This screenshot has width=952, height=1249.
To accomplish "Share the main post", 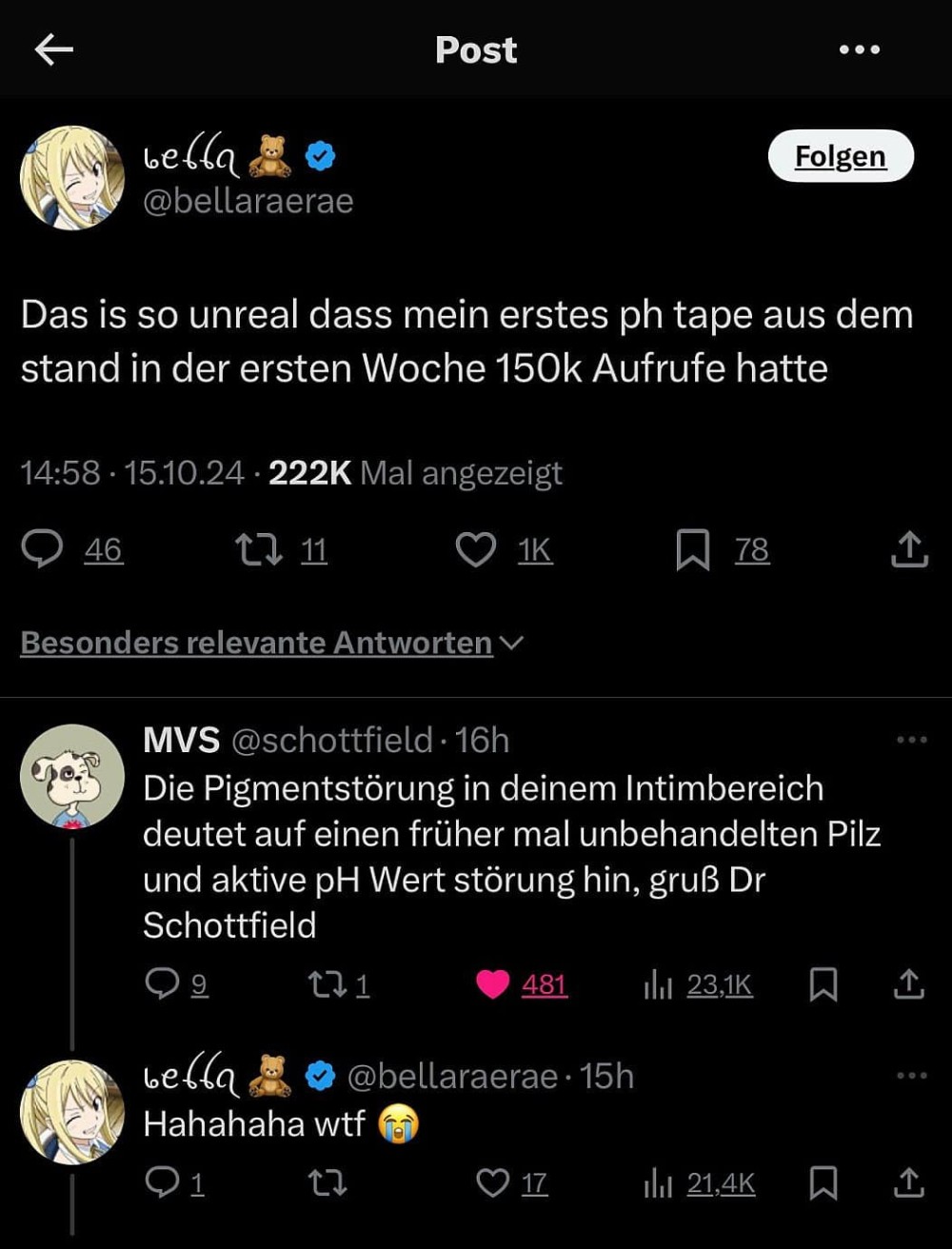I will [x=908, y=549].
